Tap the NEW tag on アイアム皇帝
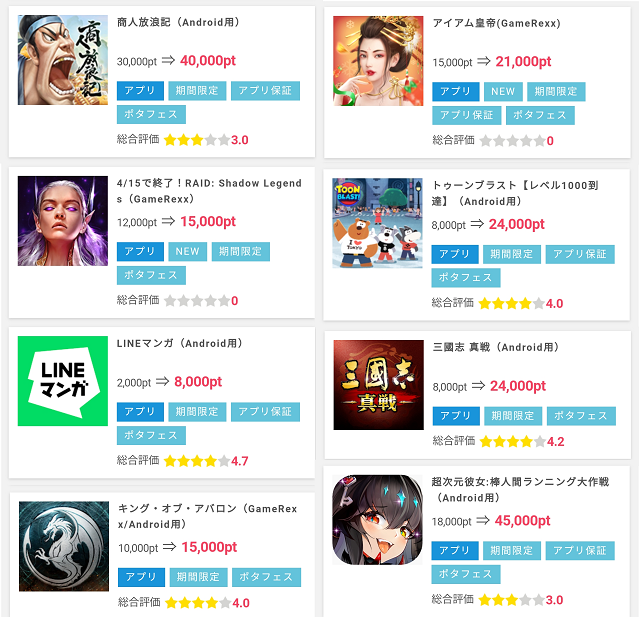Viewport: 639px width, 617px height. (x=503, y=91)
